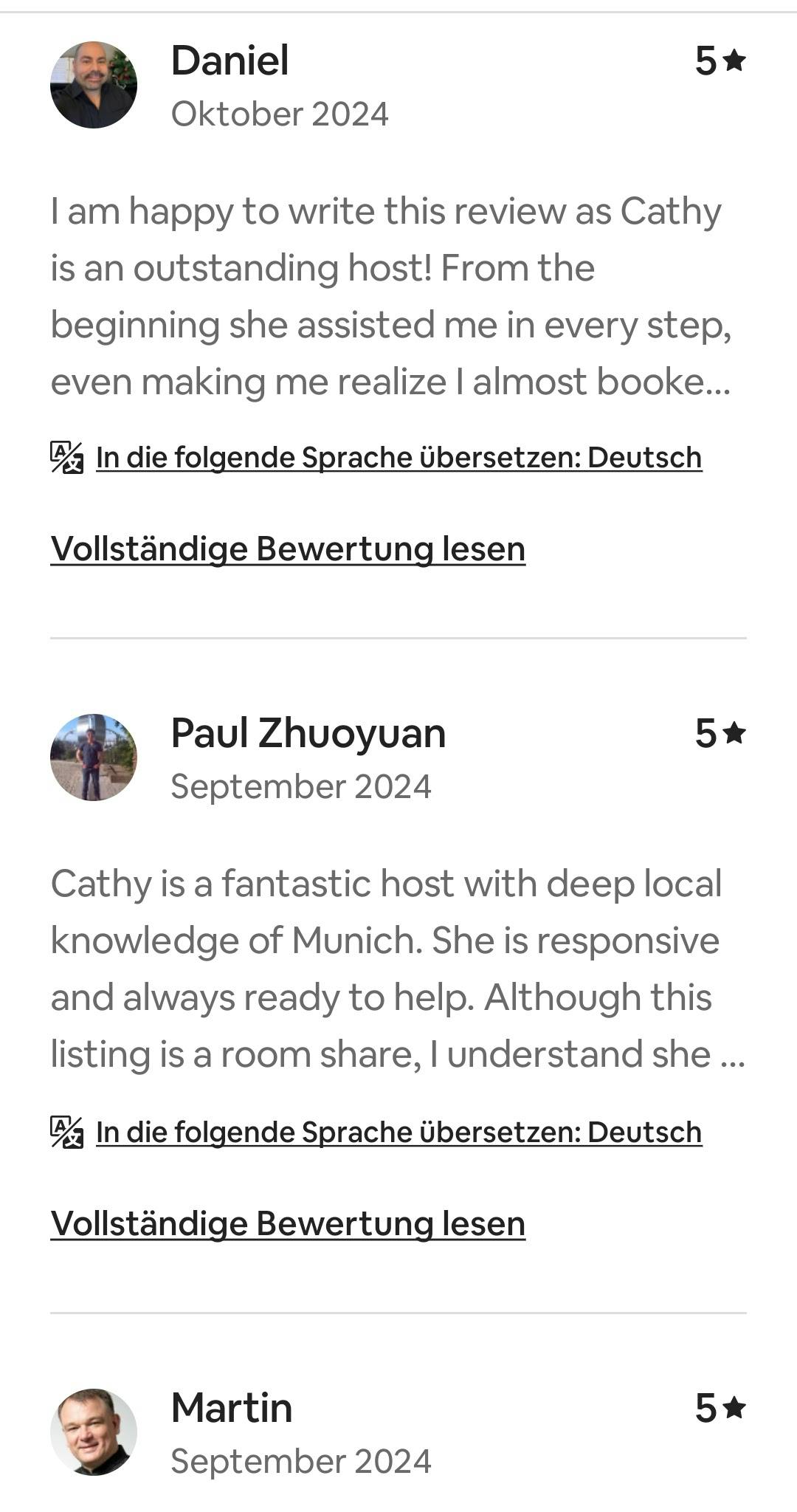Open Martin's profile photo
The height and width of the screenshot is (1512, 797).
coord(94,1432)
